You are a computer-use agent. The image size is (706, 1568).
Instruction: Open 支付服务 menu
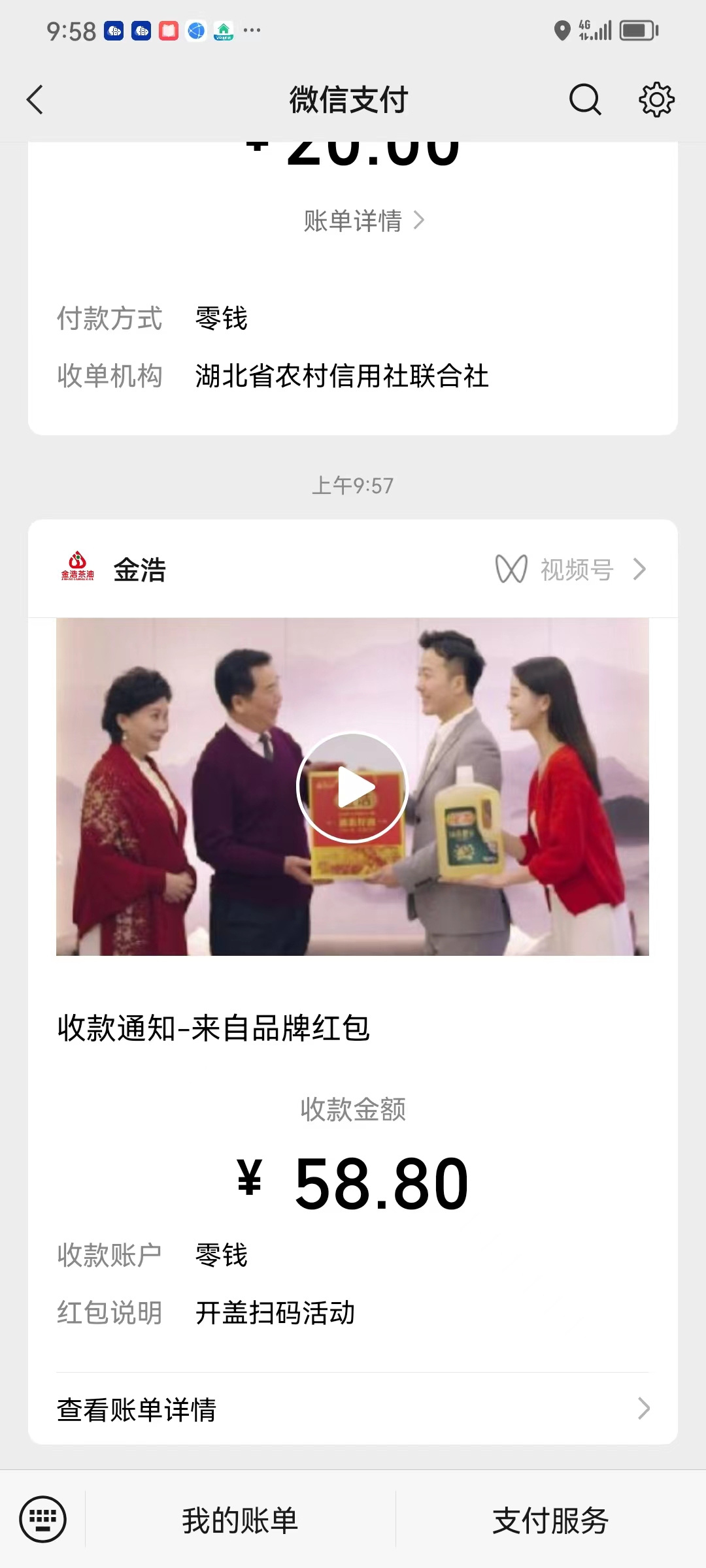550,1520
